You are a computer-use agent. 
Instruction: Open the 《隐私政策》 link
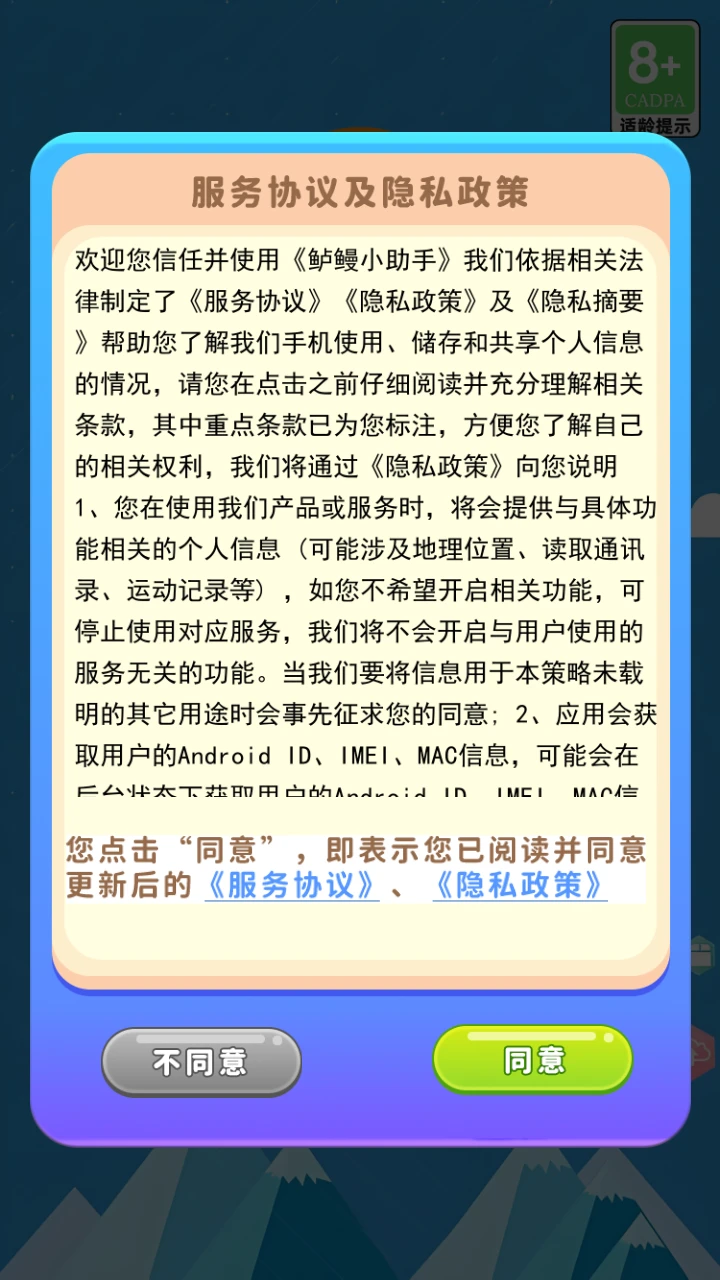(x=519, y=885)
